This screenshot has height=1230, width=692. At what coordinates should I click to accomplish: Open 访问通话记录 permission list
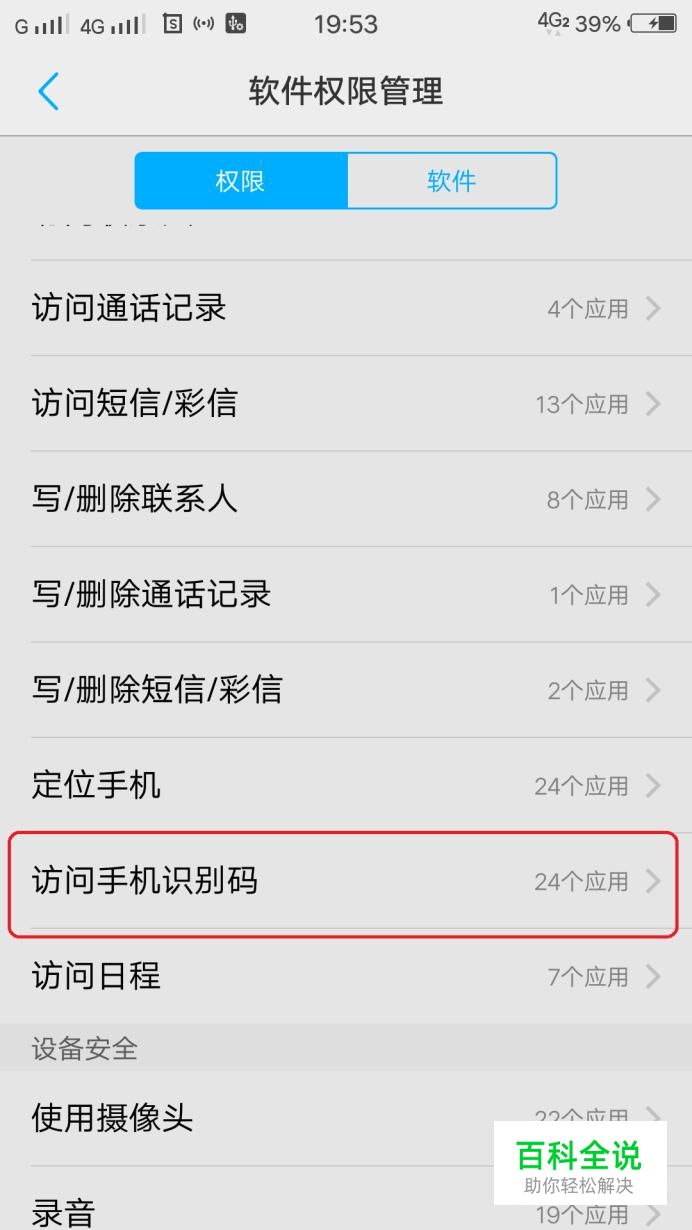(x=346, y=308)
